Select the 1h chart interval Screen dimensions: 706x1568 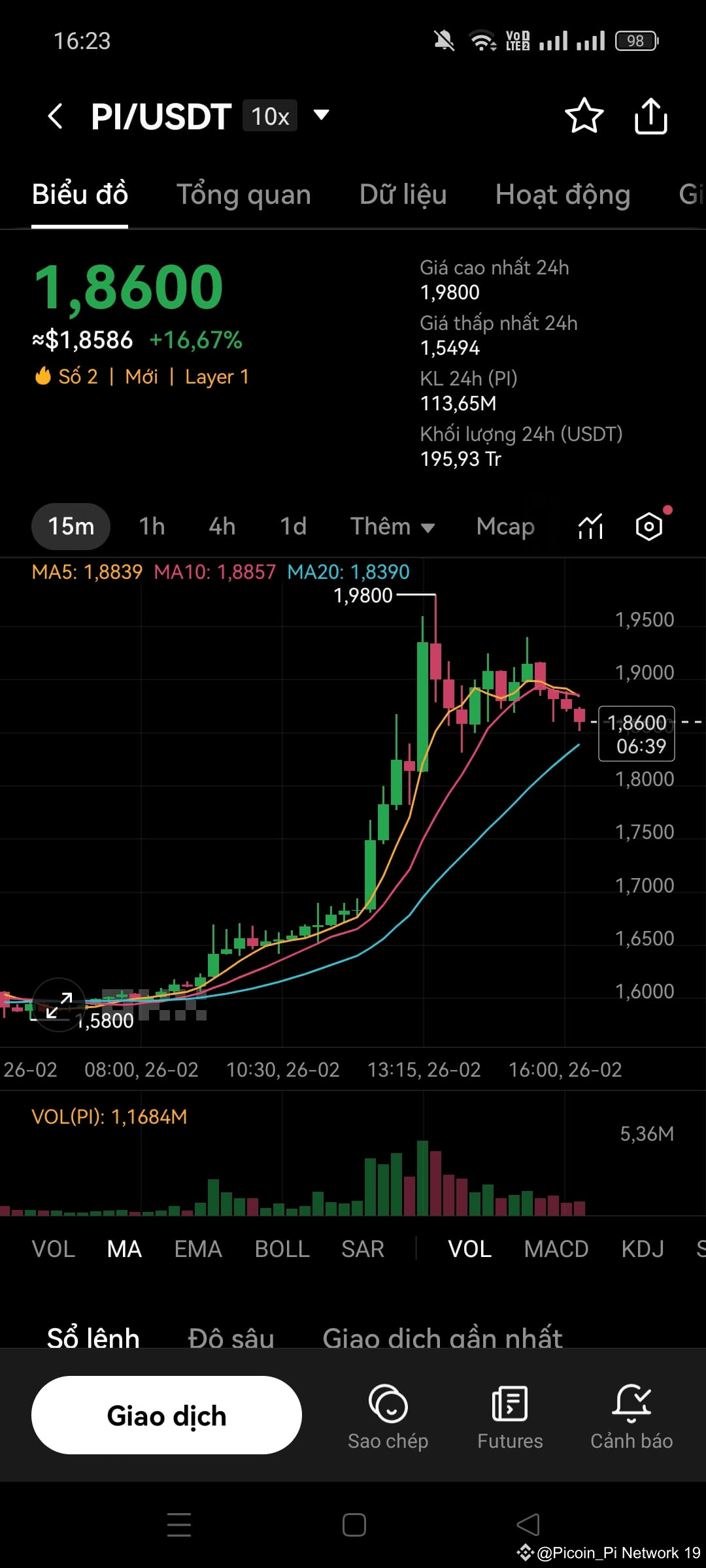click(152, 526)
